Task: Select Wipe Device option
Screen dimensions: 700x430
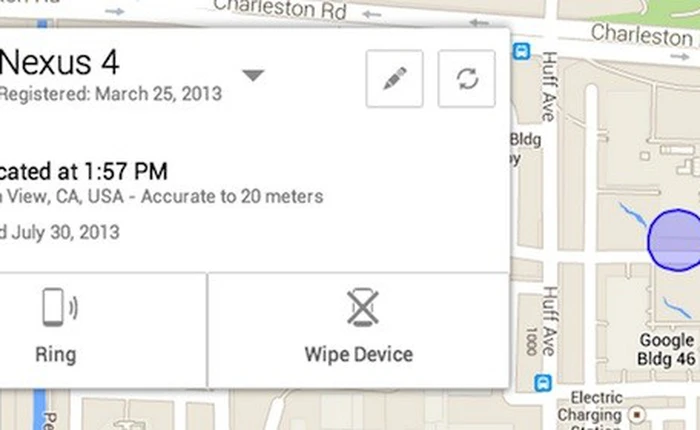Action: [358, 328]
